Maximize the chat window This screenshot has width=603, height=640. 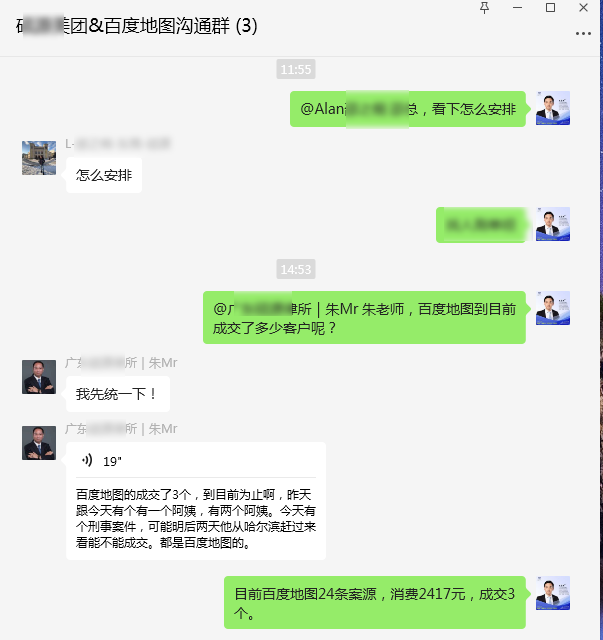click(550, 7)
